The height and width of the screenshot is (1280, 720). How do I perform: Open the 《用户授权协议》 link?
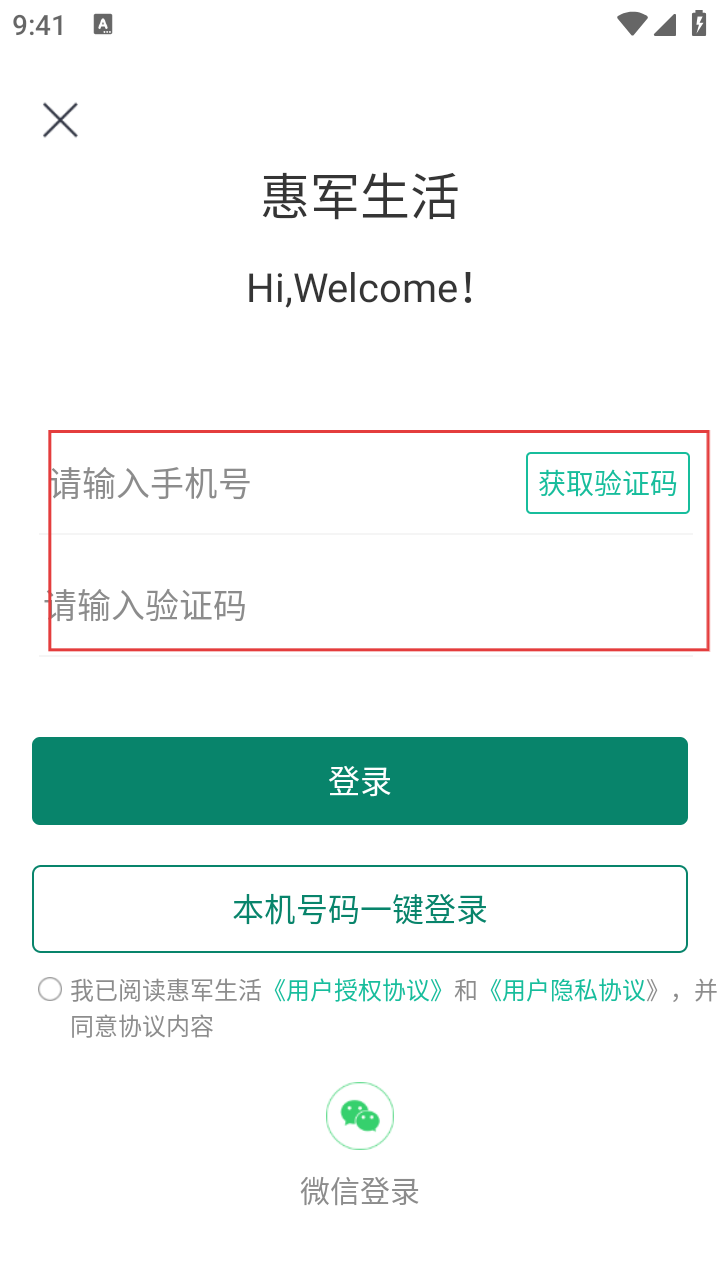[358, 991]
